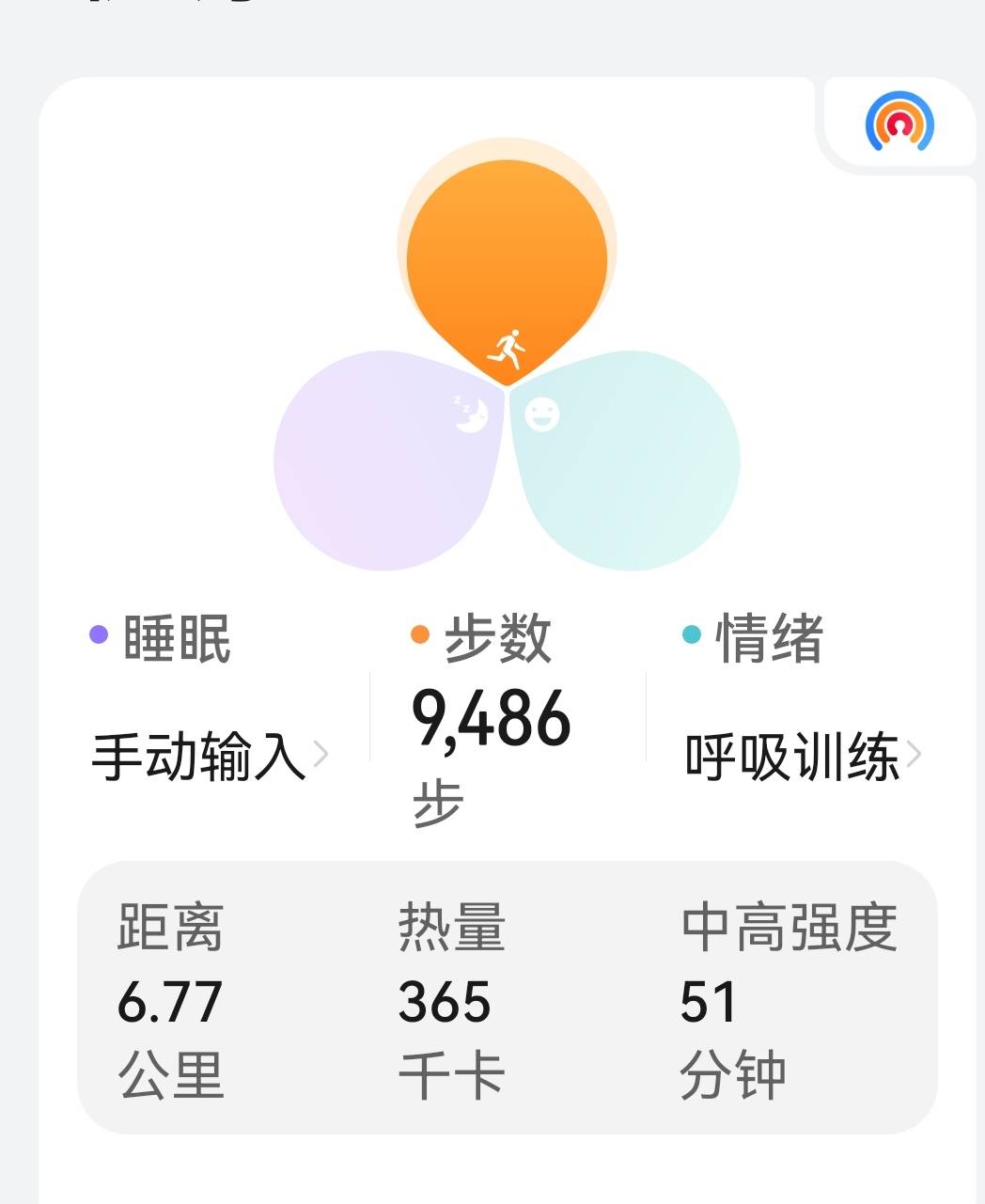
Task: Click the teal dot next to 情绪
Action: [x=691, y=635]
